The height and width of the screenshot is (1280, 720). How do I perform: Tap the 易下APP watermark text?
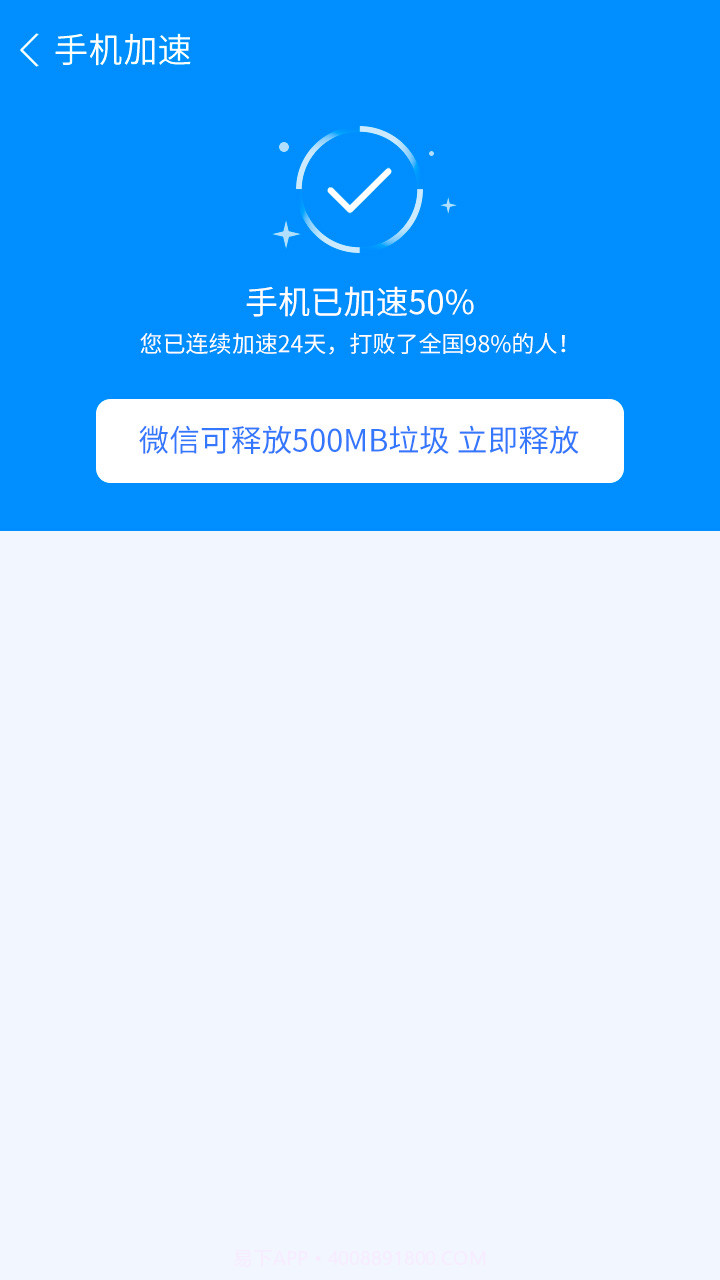pyautogui.click(x=262, y=1257)
